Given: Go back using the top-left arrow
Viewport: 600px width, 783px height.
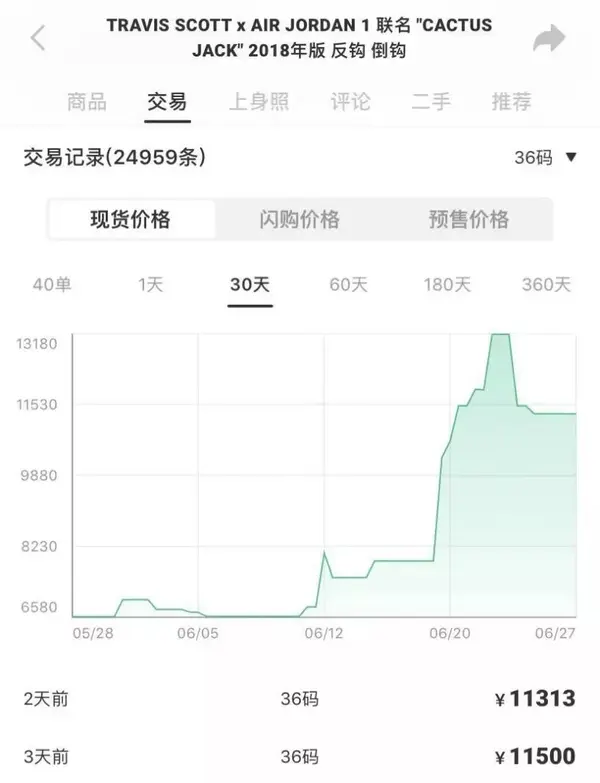Looking at the screenshot, I should click(x=38, y=38).
